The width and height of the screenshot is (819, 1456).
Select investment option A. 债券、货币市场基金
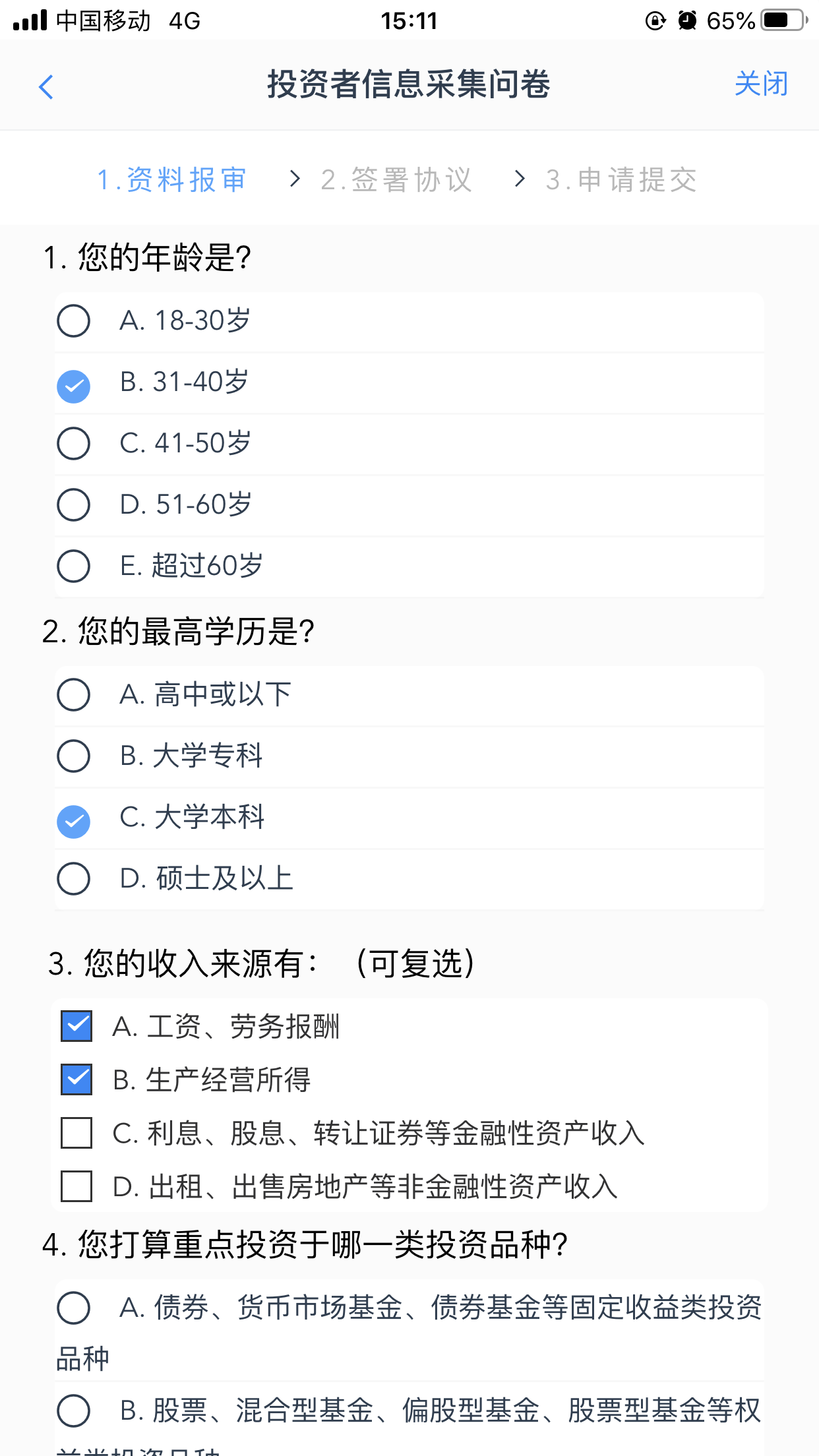tap(409, 1331)
